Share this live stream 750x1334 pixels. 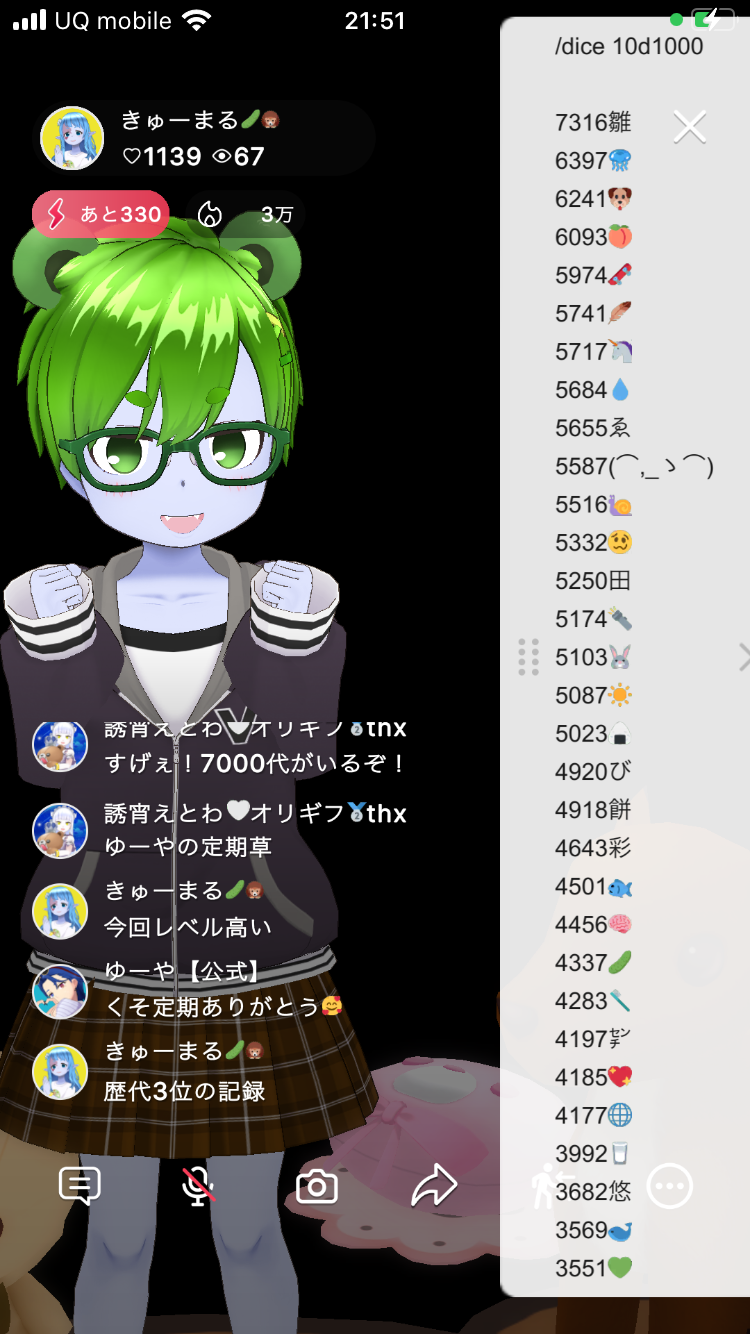coord(434,1187)
